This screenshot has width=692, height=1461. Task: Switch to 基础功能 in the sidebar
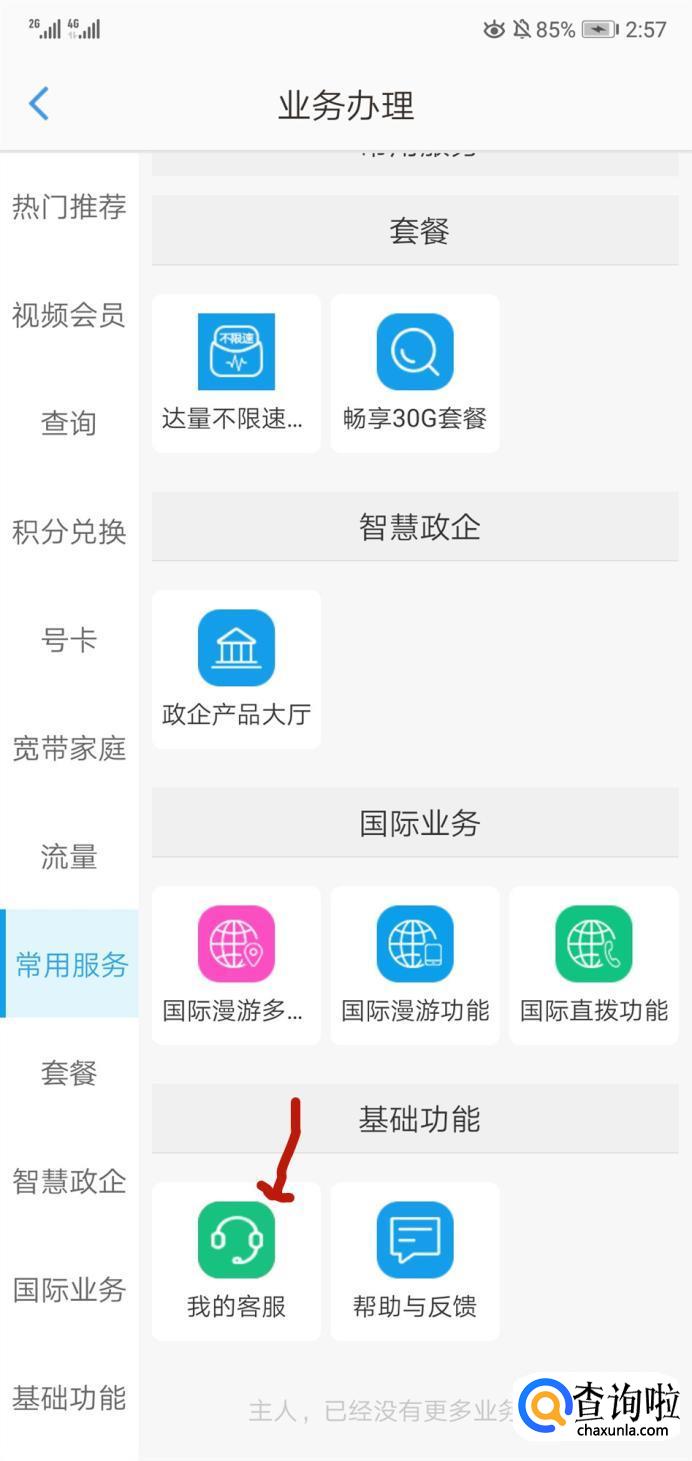coord(69,1397)
